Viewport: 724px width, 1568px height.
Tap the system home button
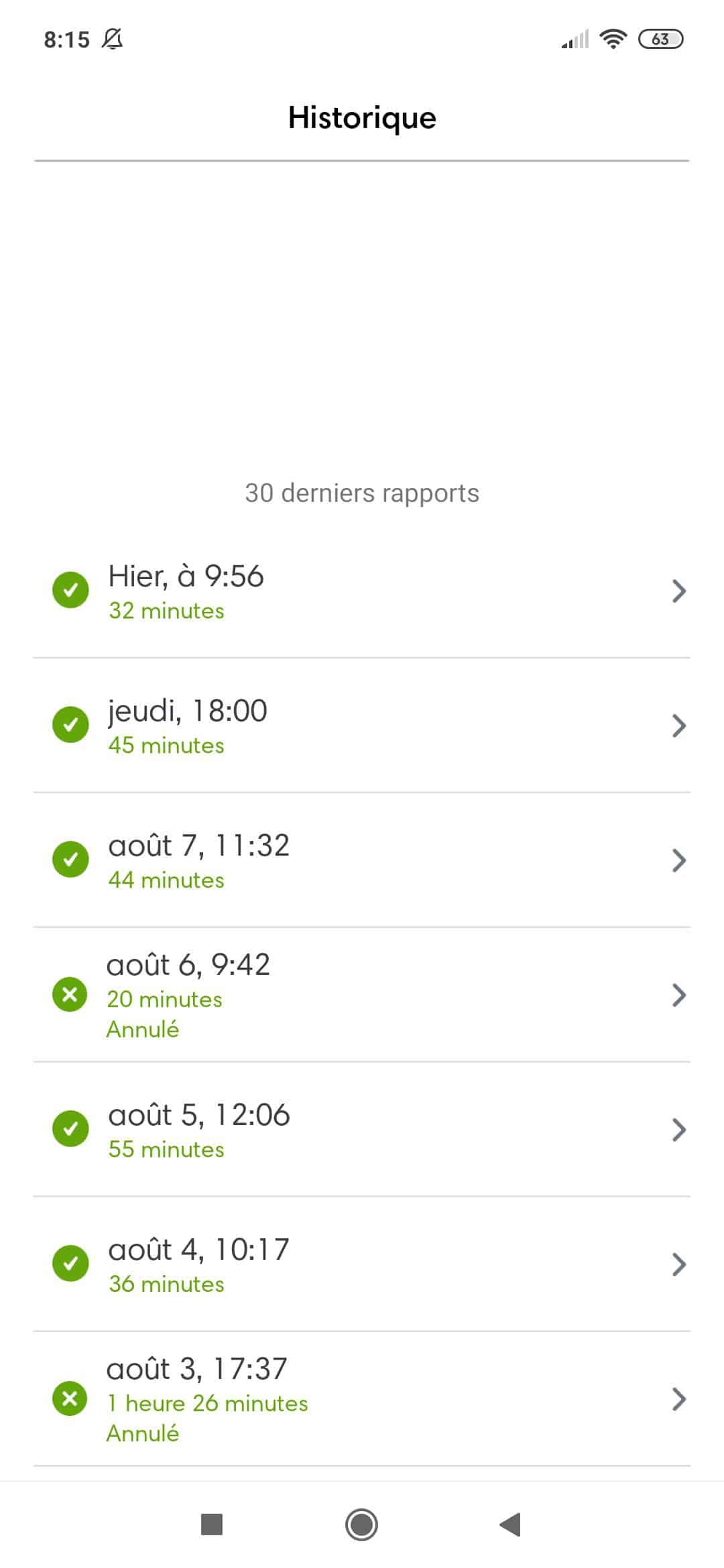362,1524
